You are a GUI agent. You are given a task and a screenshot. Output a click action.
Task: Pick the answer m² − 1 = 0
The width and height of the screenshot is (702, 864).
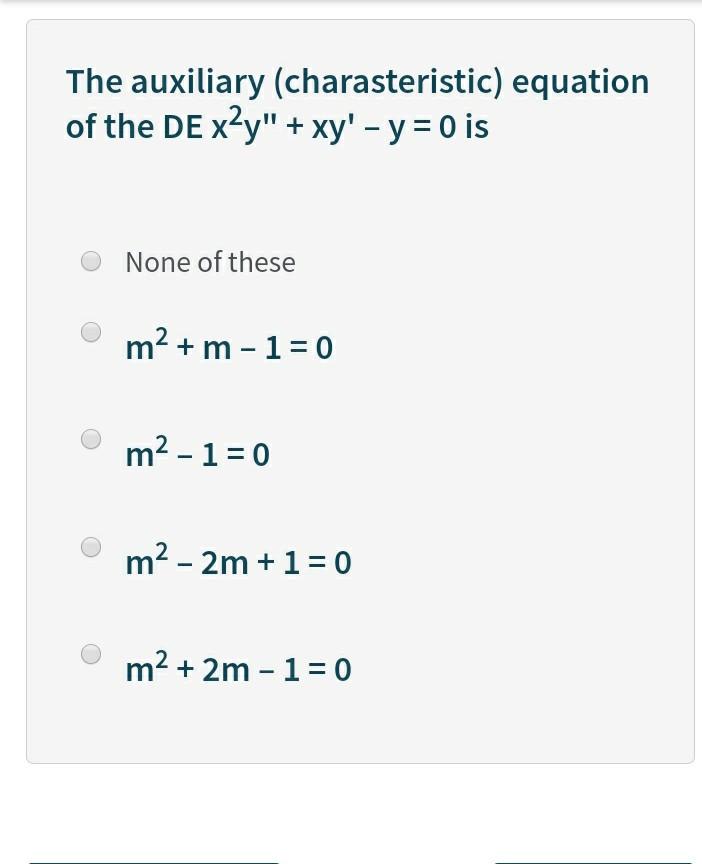click(91, 439)
